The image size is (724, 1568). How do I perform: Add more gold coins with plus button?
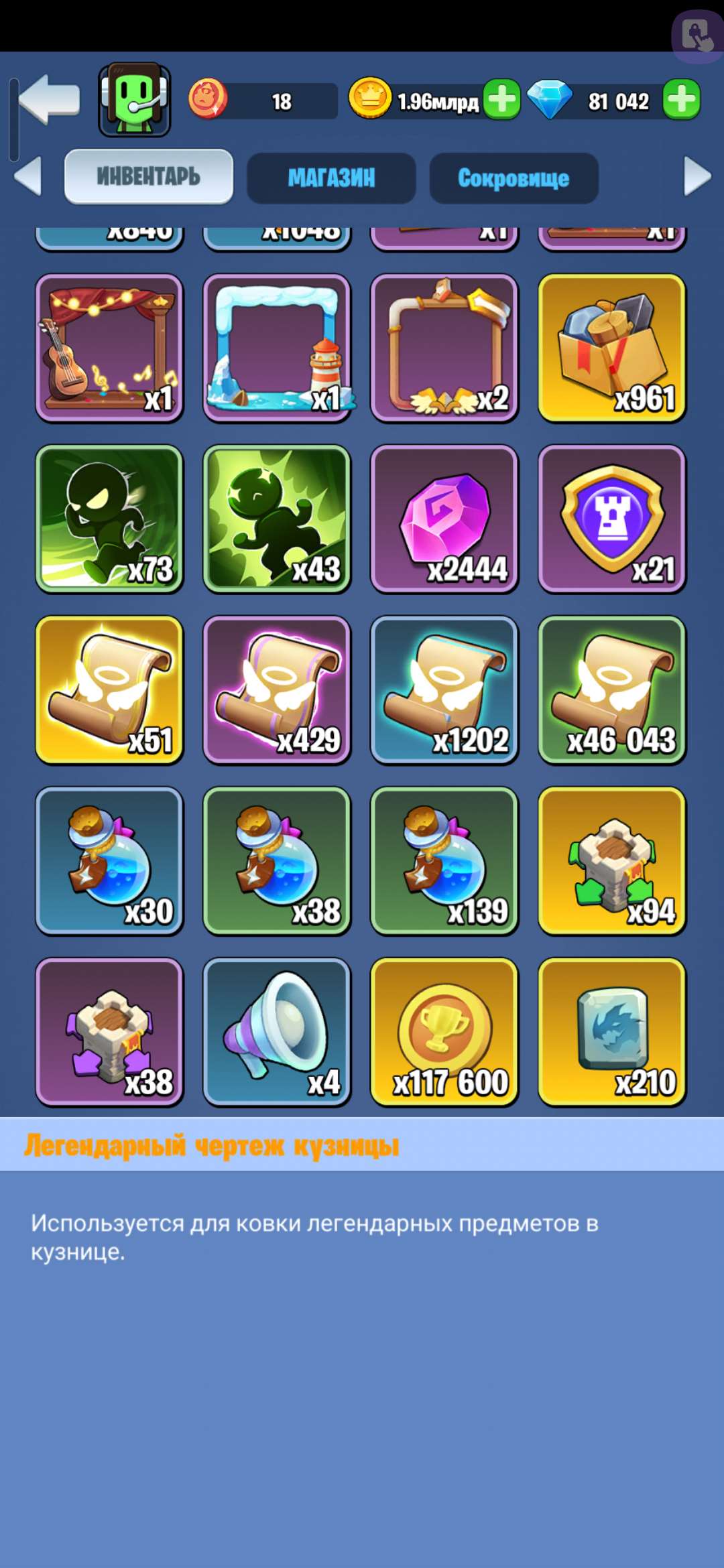tap(502, 101)
